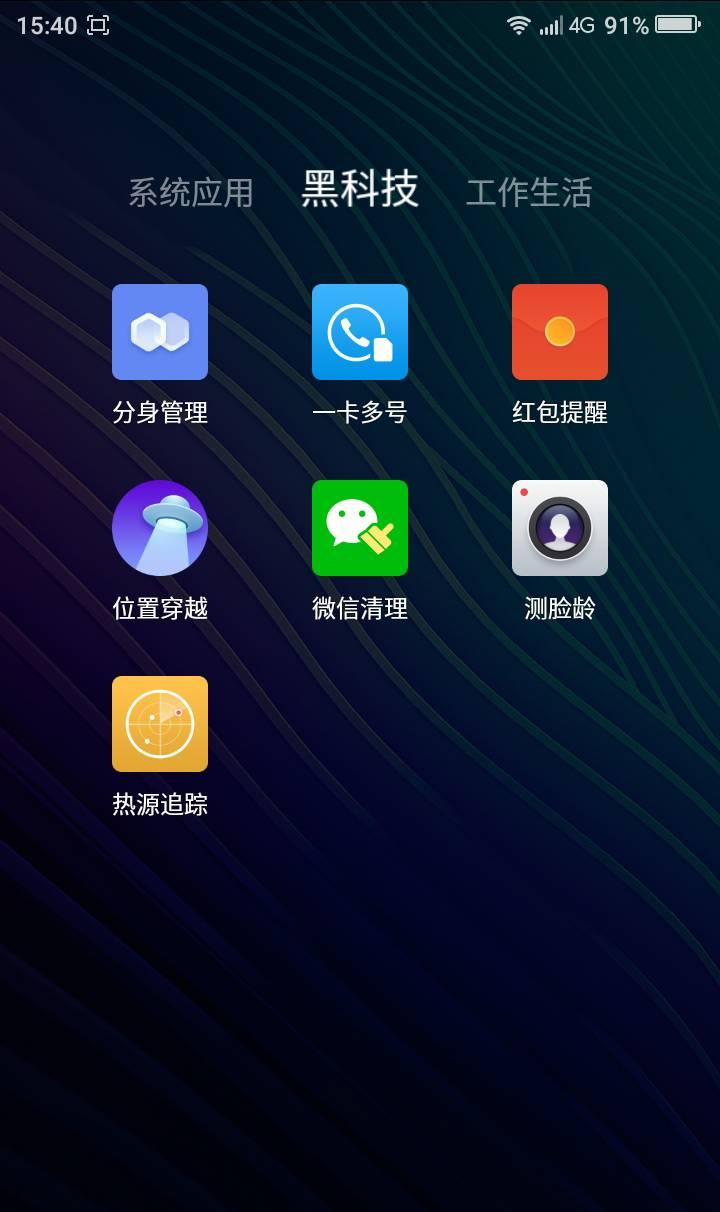Screen dimensions: 720x1212
Task: Open the 红包提醒 red packet reminder
Action: click(x=560, y=331)
